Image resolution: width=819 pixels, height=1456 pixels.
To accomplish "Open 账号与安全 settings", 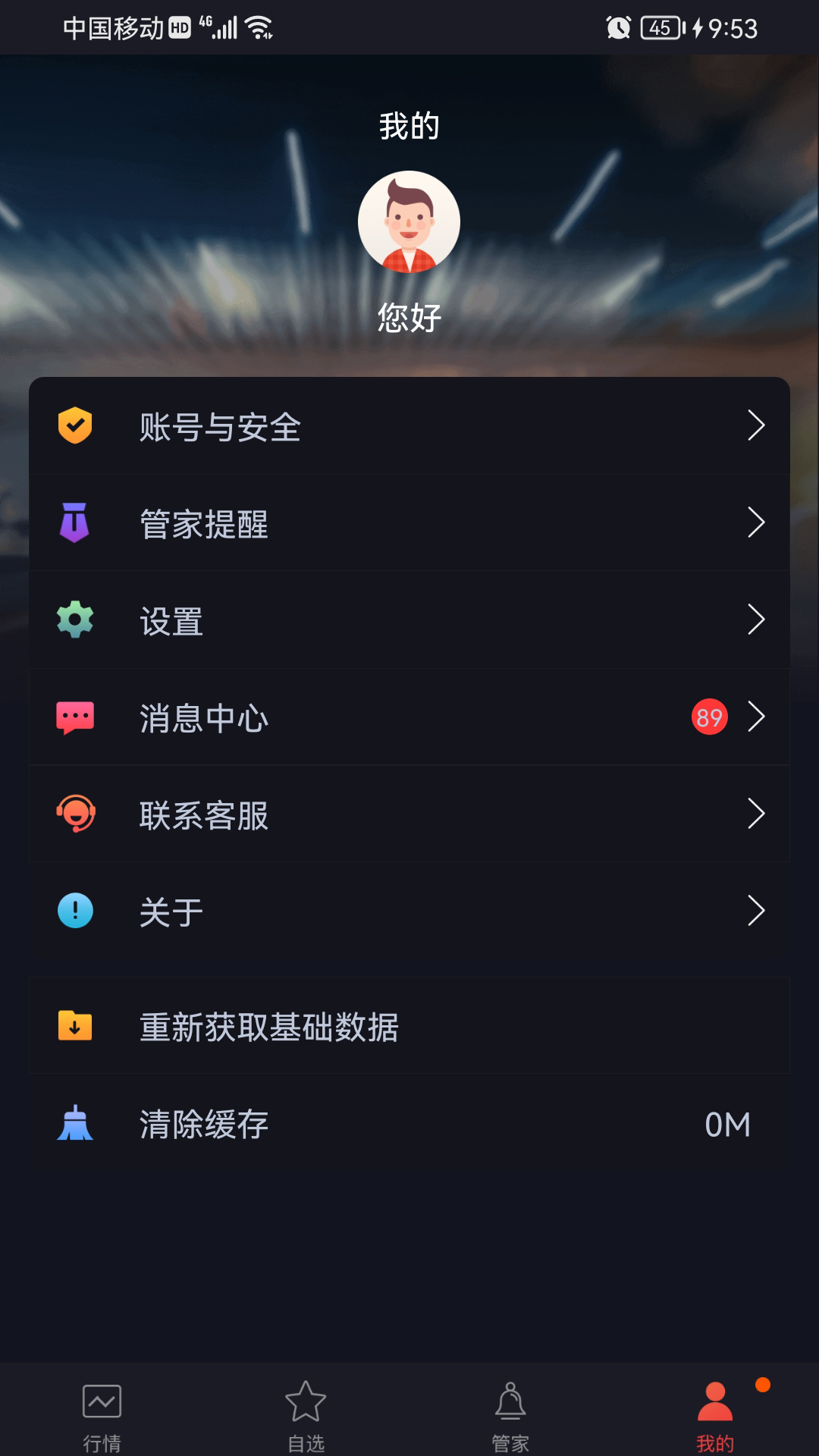I will 409,426.
